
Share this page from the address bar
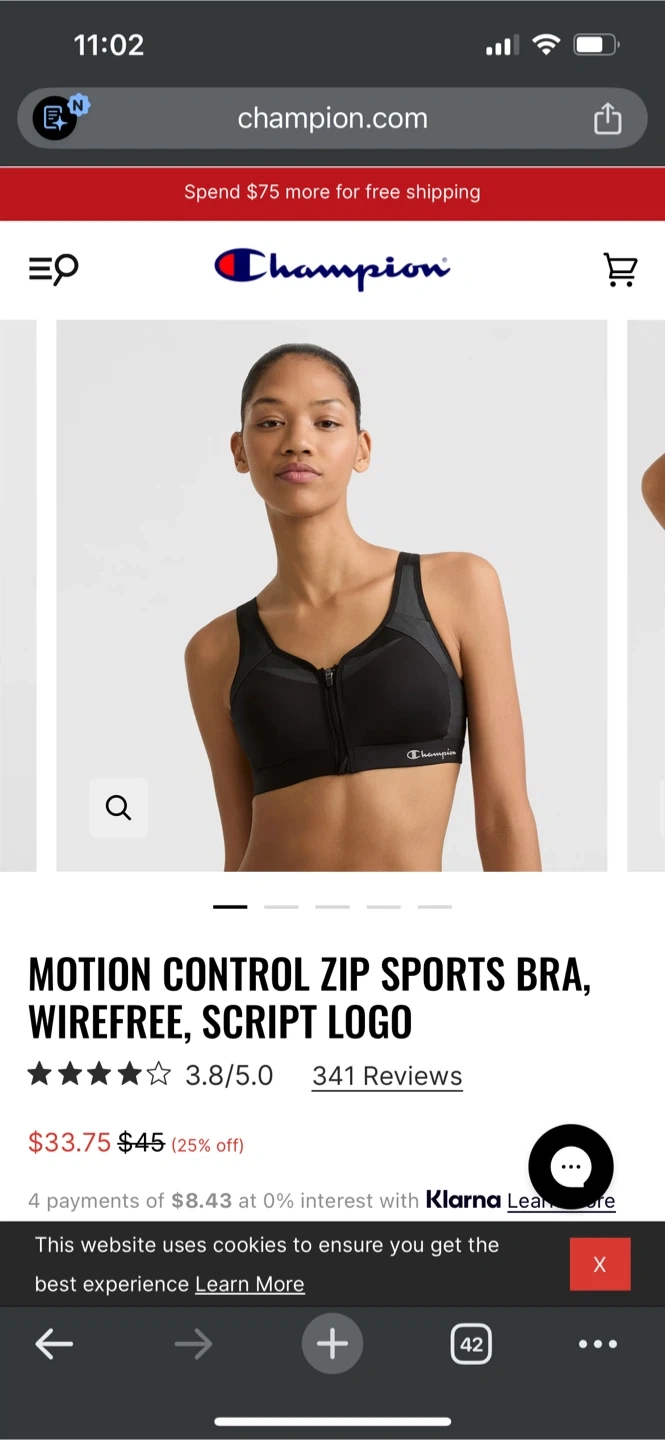[x=607, y=119]
